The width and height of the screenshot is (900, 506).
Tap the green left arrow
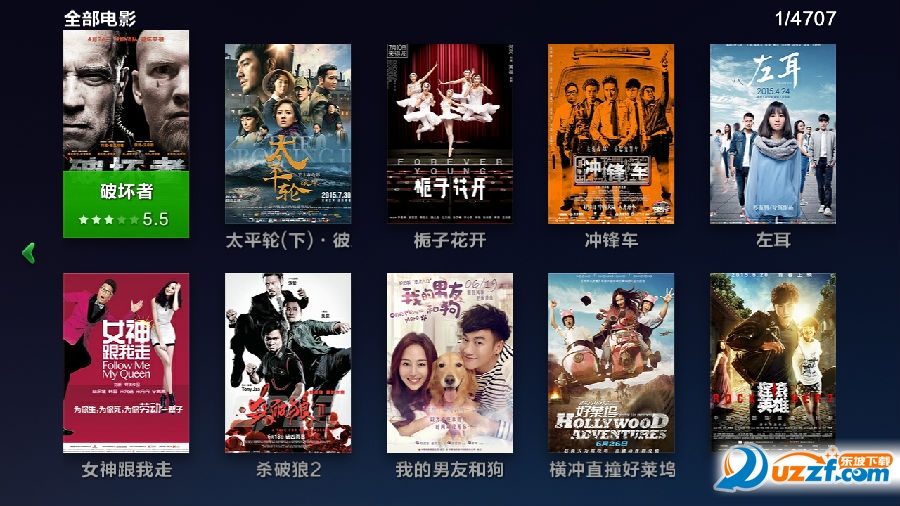(x=28, y=252)
